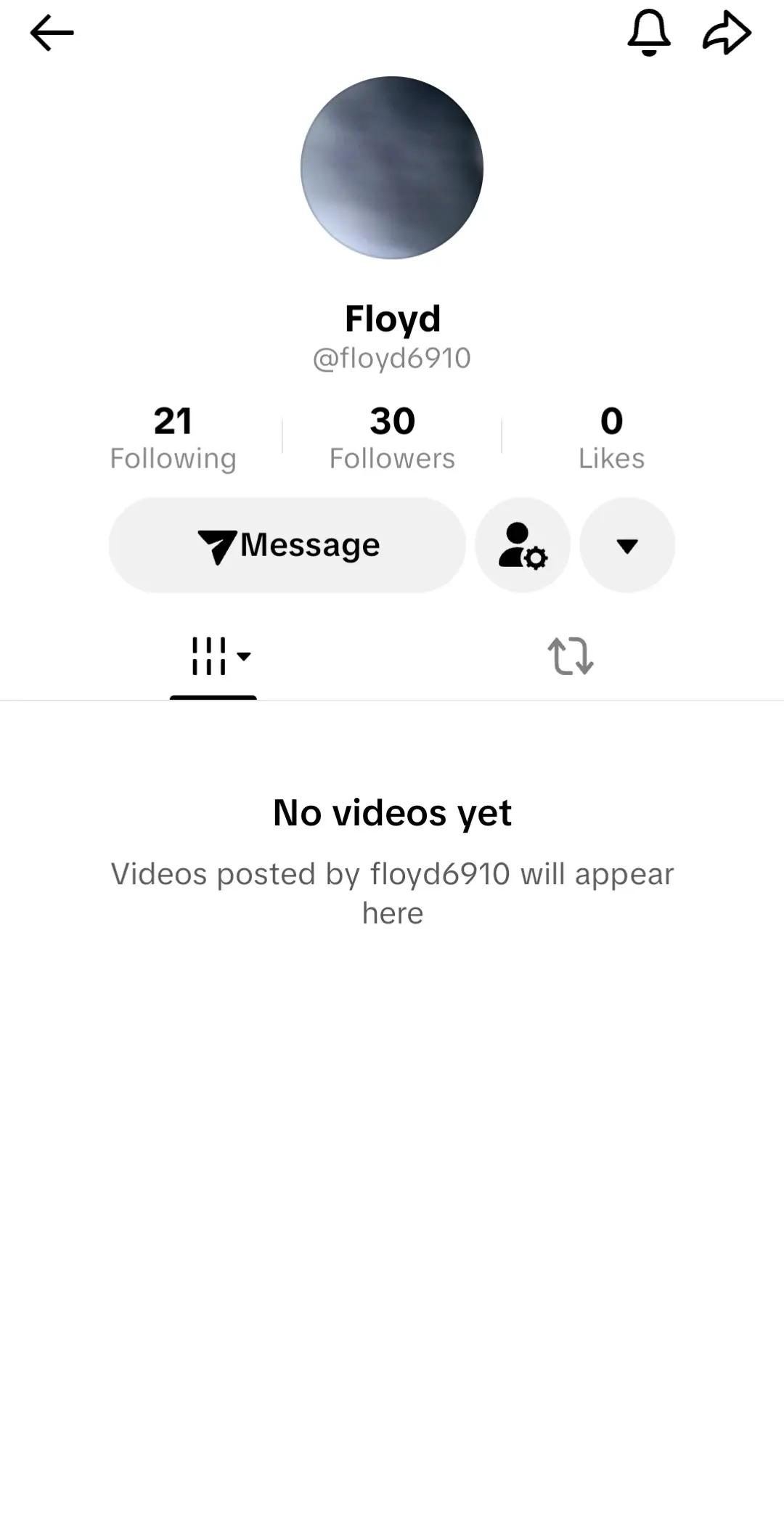This screenshot has width=784, height=1539.
Task: Open the notifications bell
Action: coord(649,33)
